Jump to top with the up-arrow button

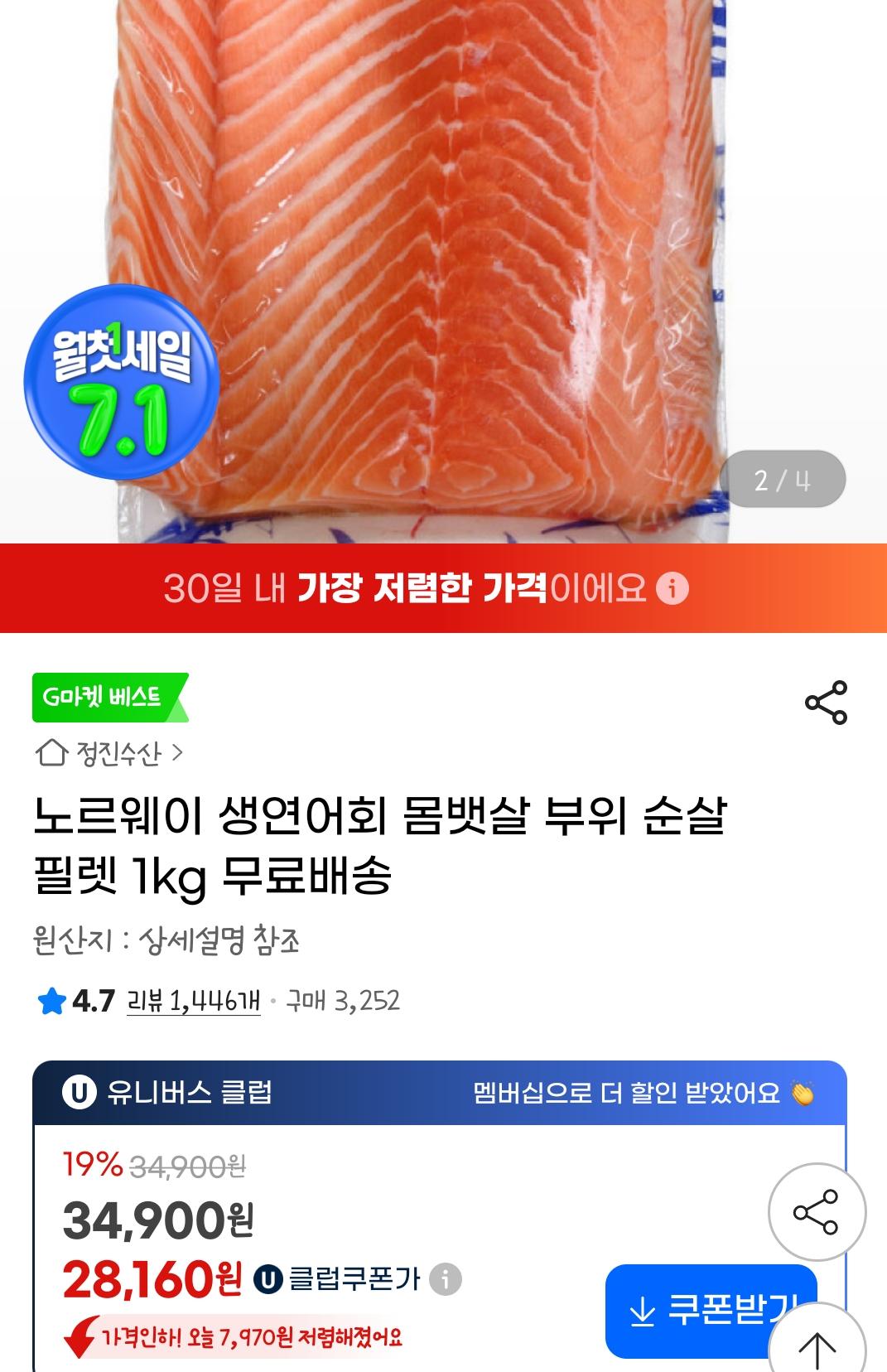click(x=818, y=1347)
